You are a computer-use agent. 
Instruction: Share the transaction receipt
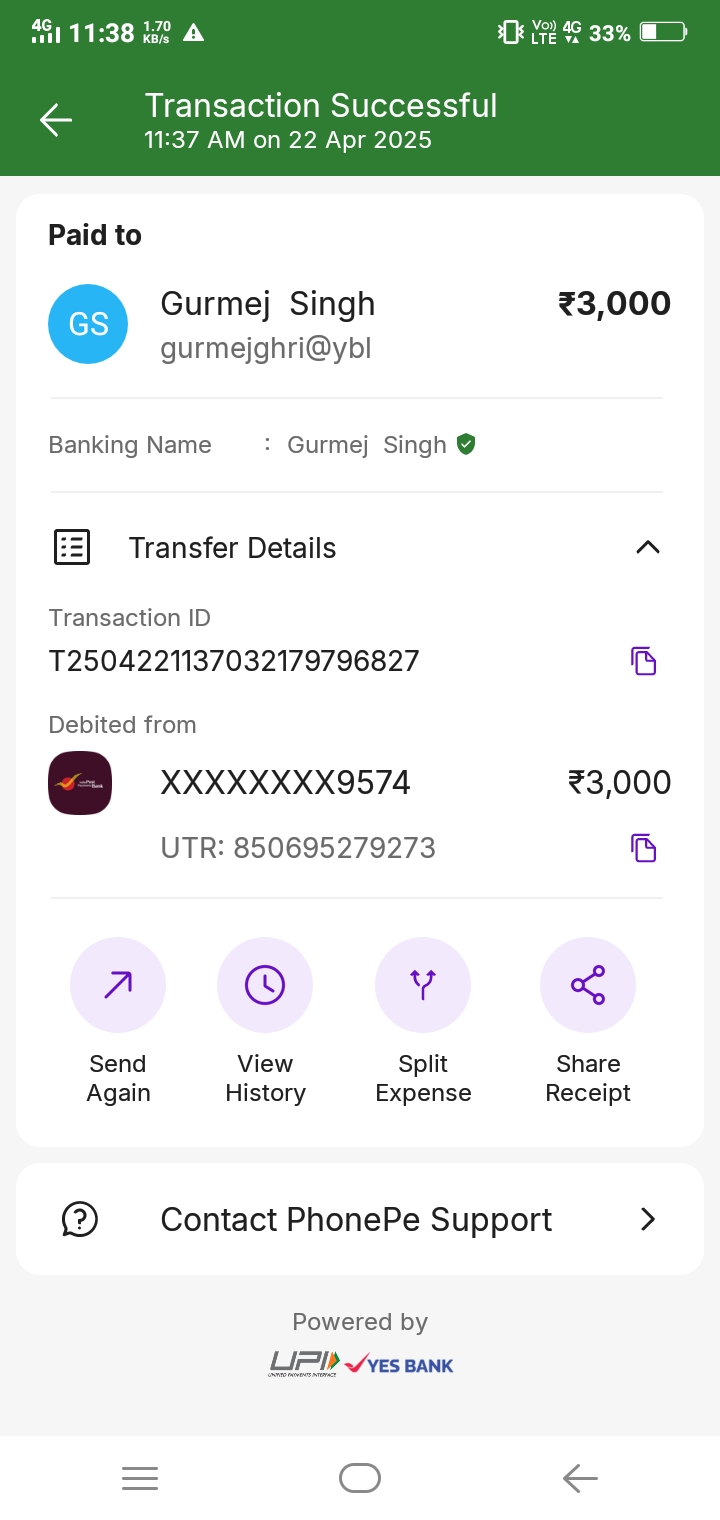tap(588, 985)
